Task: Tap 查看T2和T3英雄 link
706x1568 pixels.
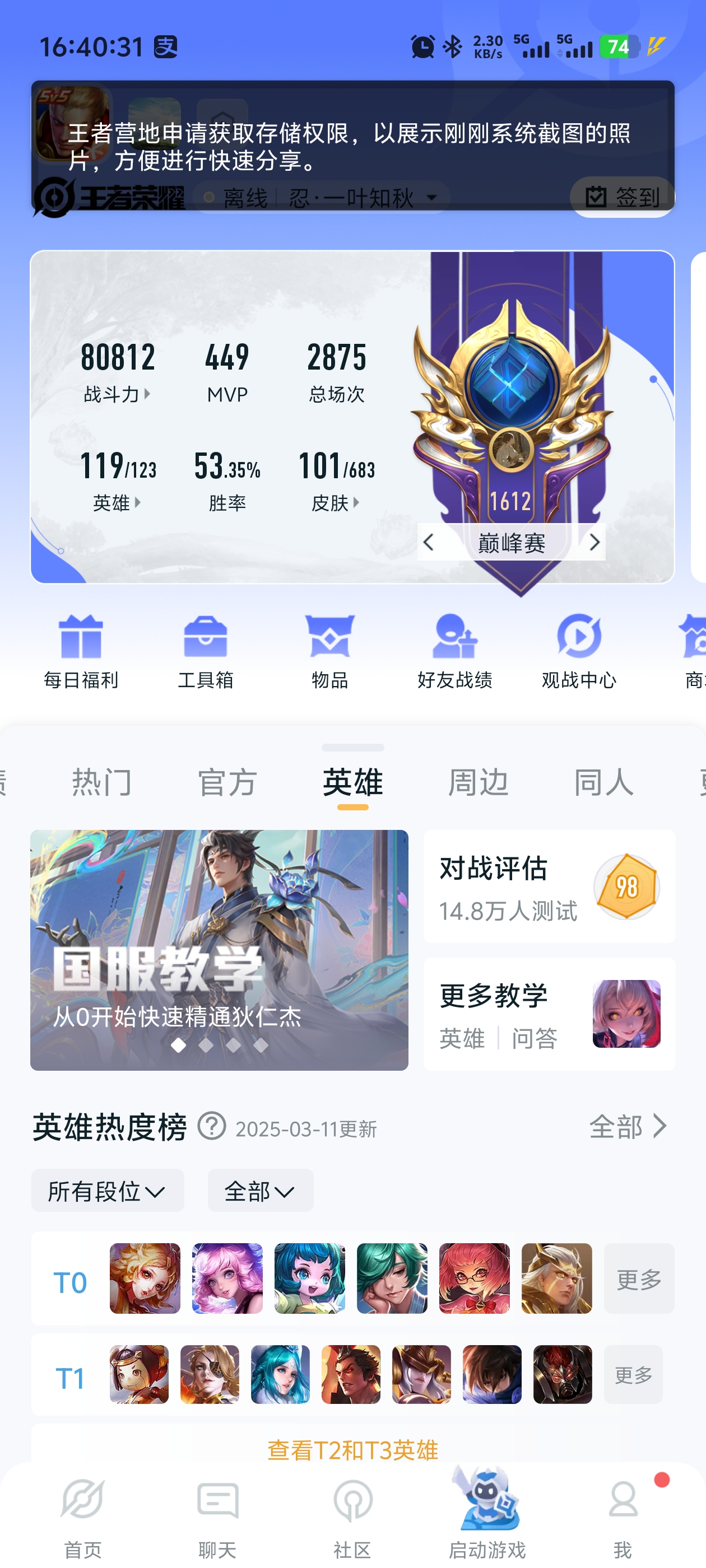Action: coord(352,1450)
